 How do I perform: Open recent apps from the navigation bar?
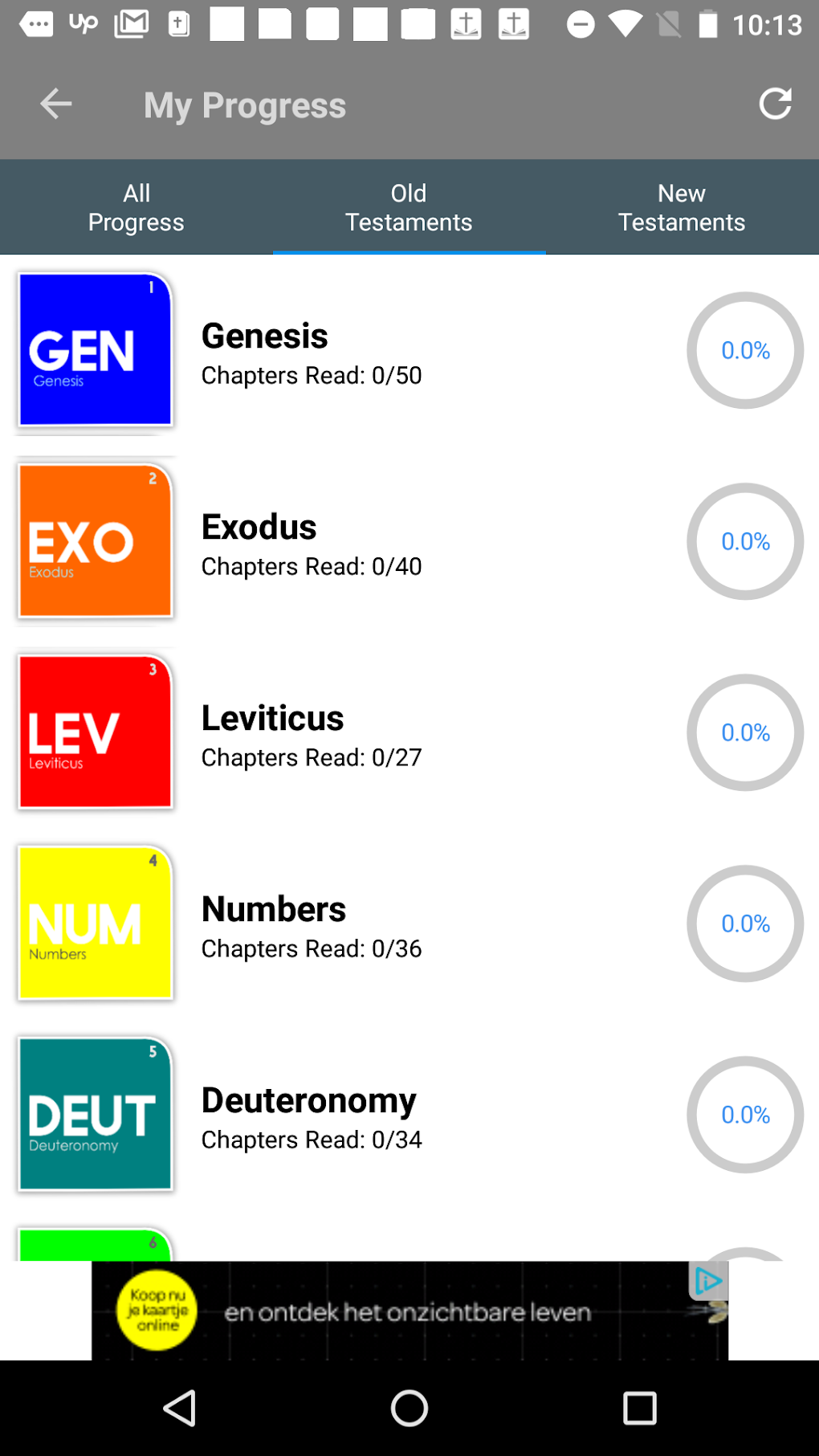(x=640, y=1408)
